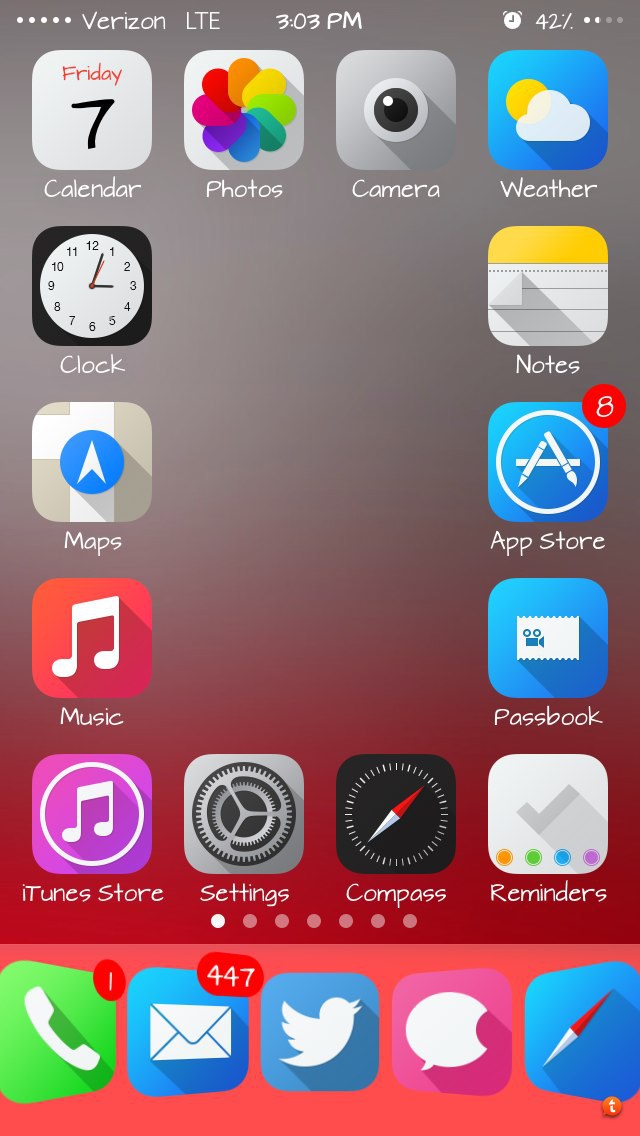Launch the Music app
640x1136 pixels.
[92, 638]
